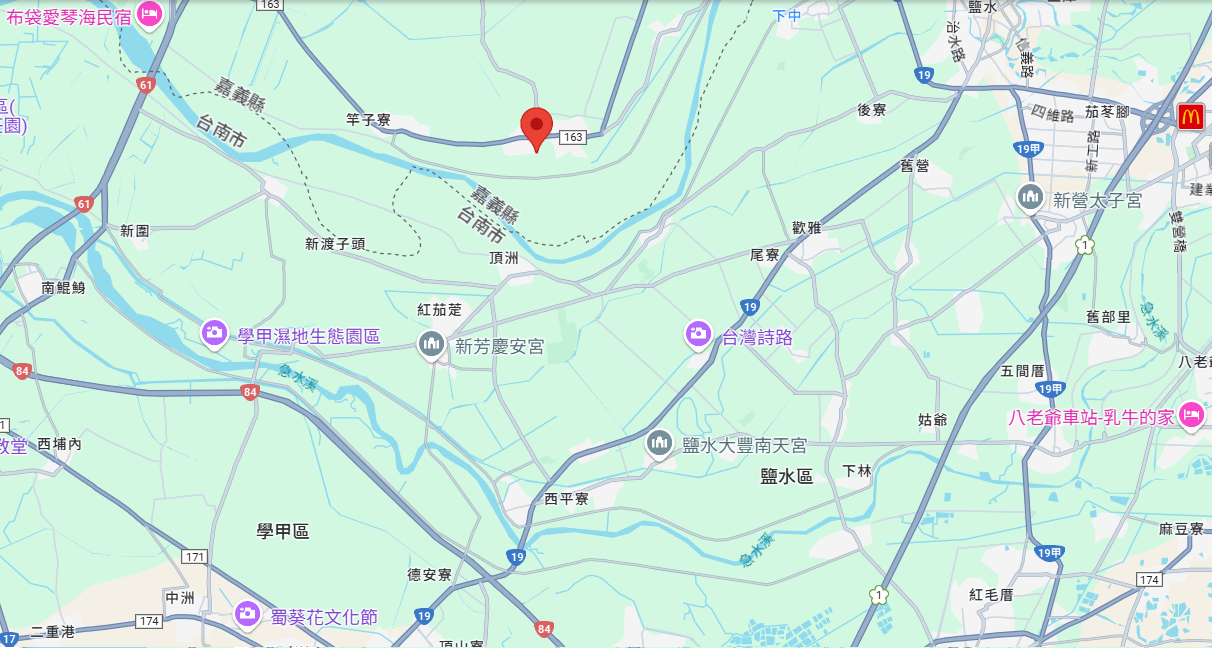Image resolution: width=1212 pixels, height=648 pixels.
Task: Open the 布袋愛琴海民宿 lodging marker
Action: click(x=150, y=13)
